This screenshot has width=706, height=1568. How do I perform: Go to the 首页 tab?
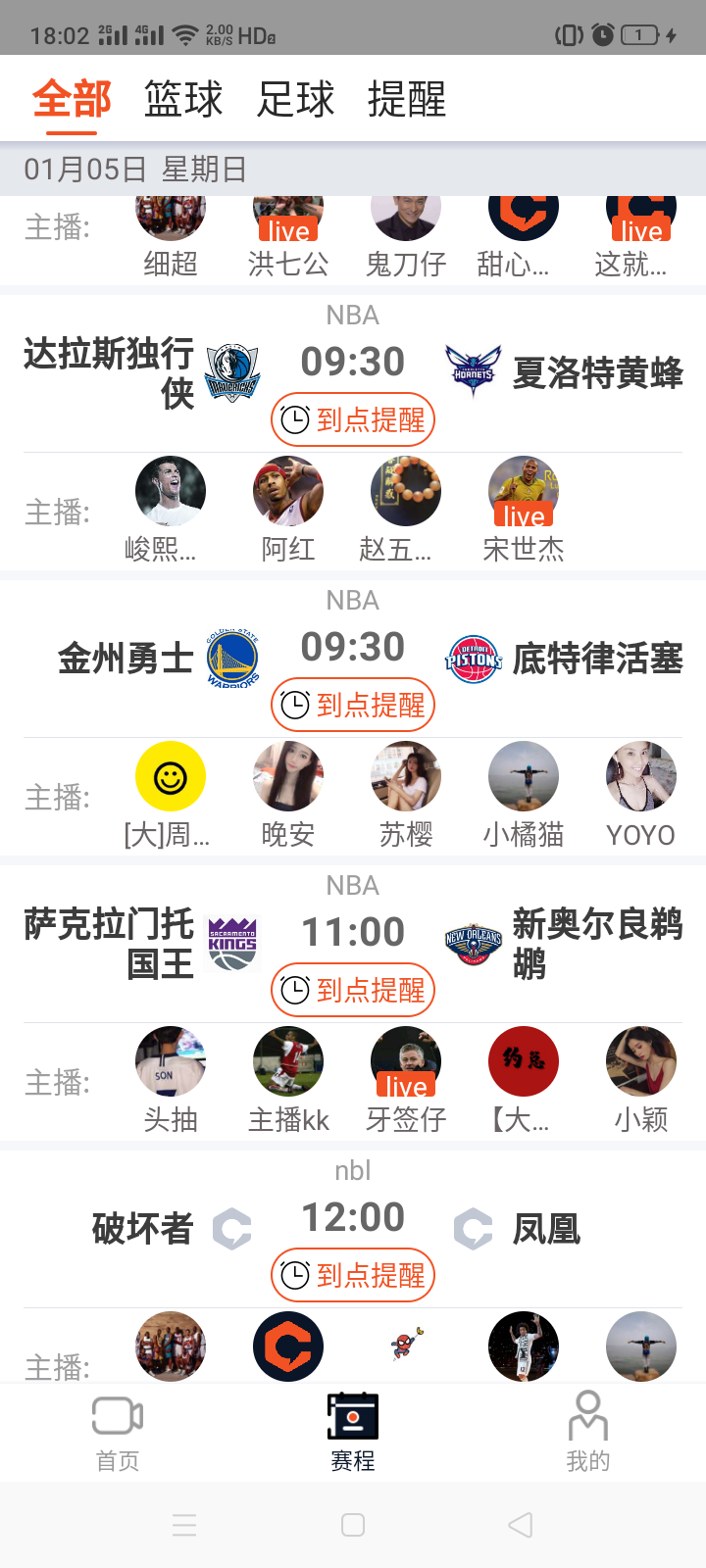coord(118,1432)
